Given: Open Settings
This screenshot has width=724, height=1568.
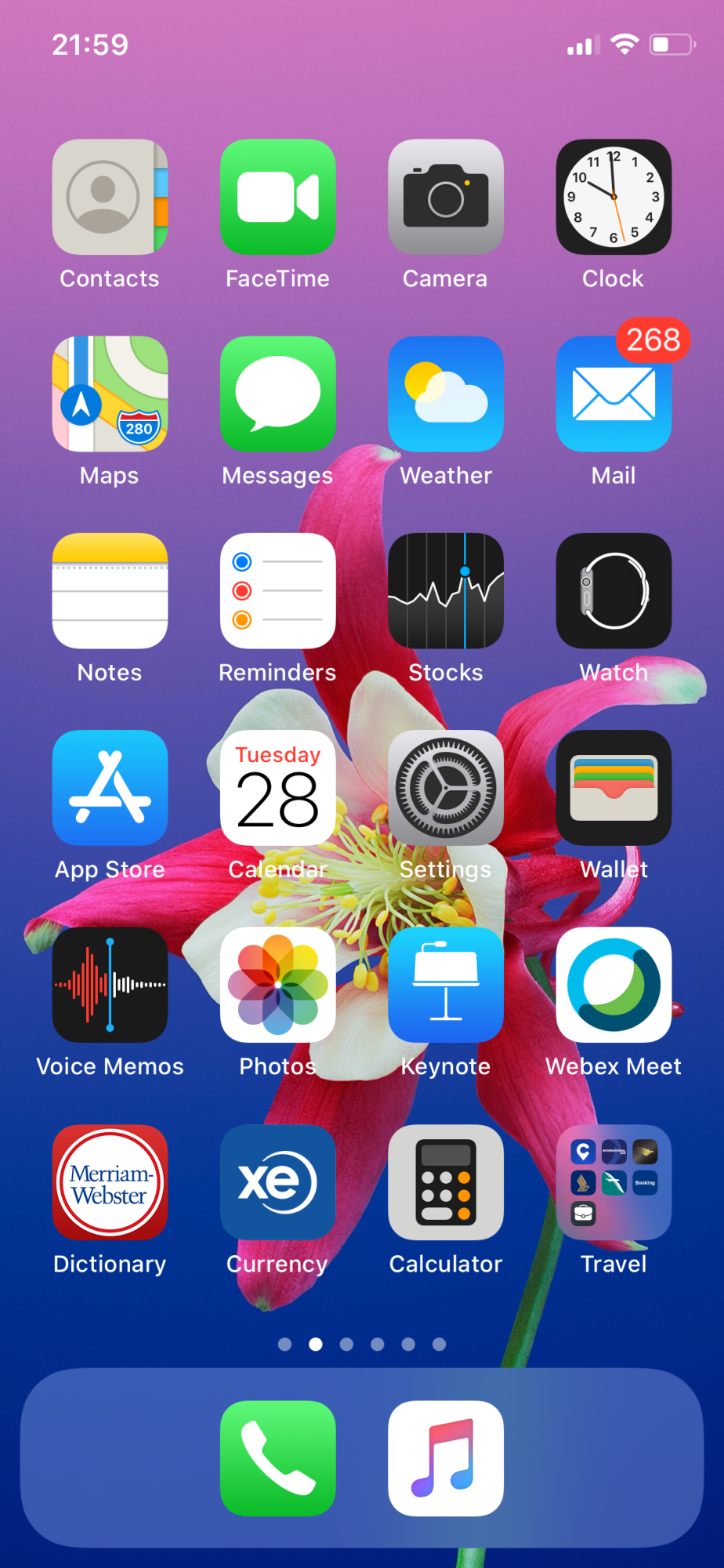Looking at the screenshot, I should pyautogui.click(x=446, y=788).
